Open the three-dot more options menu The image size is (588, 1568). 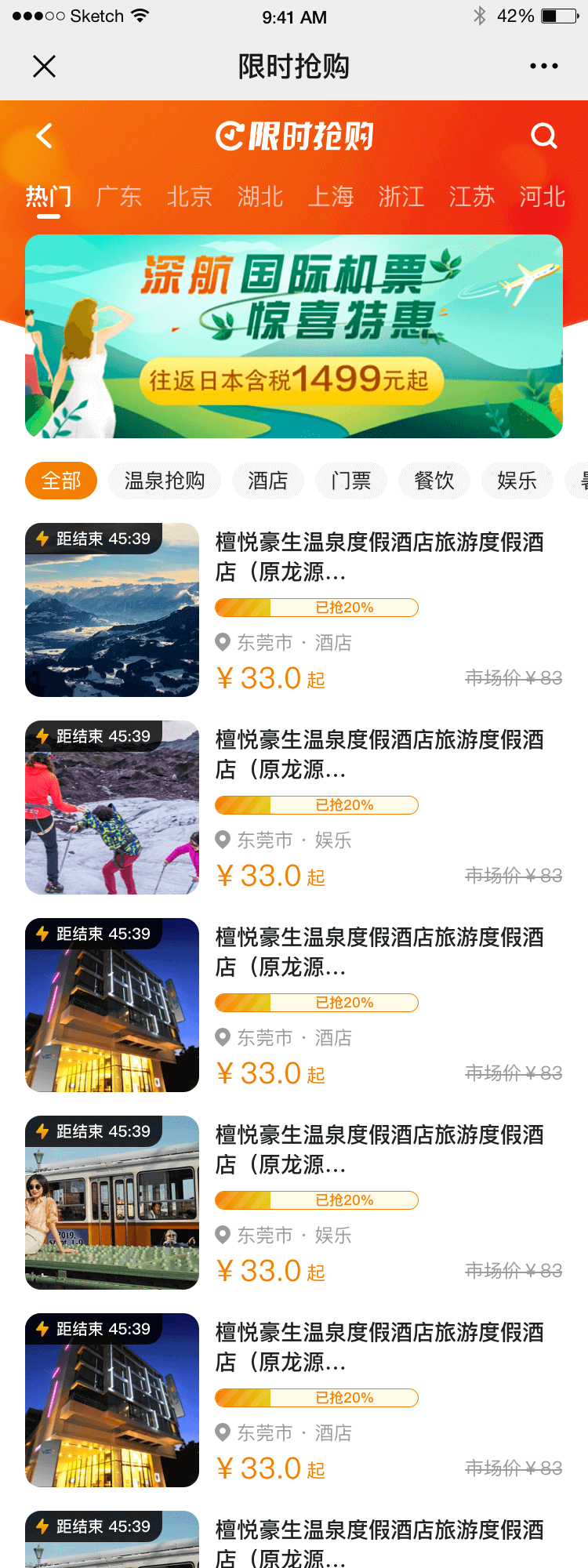(x=543, y=67)
